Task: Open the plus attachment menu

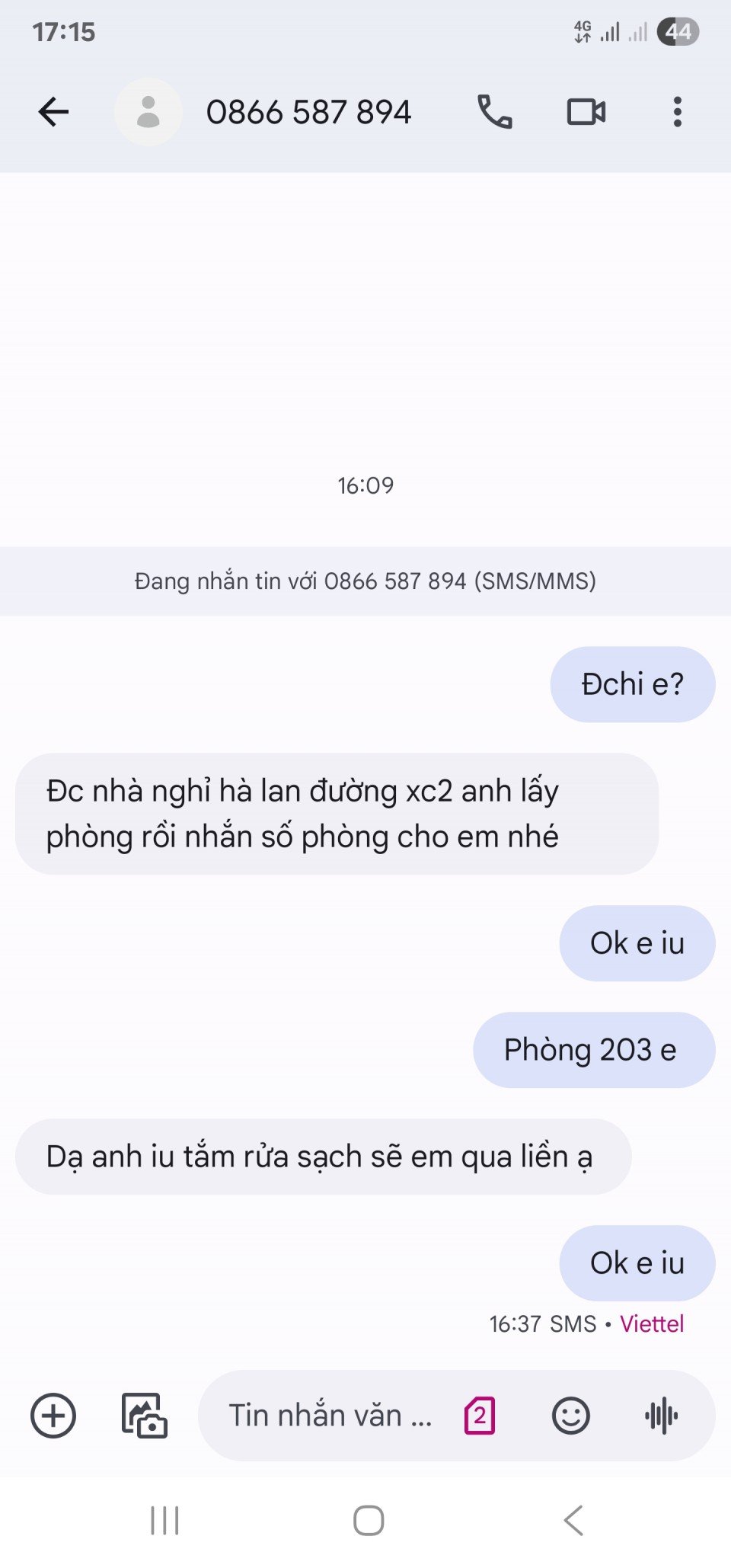Action: coord(53,1416)
